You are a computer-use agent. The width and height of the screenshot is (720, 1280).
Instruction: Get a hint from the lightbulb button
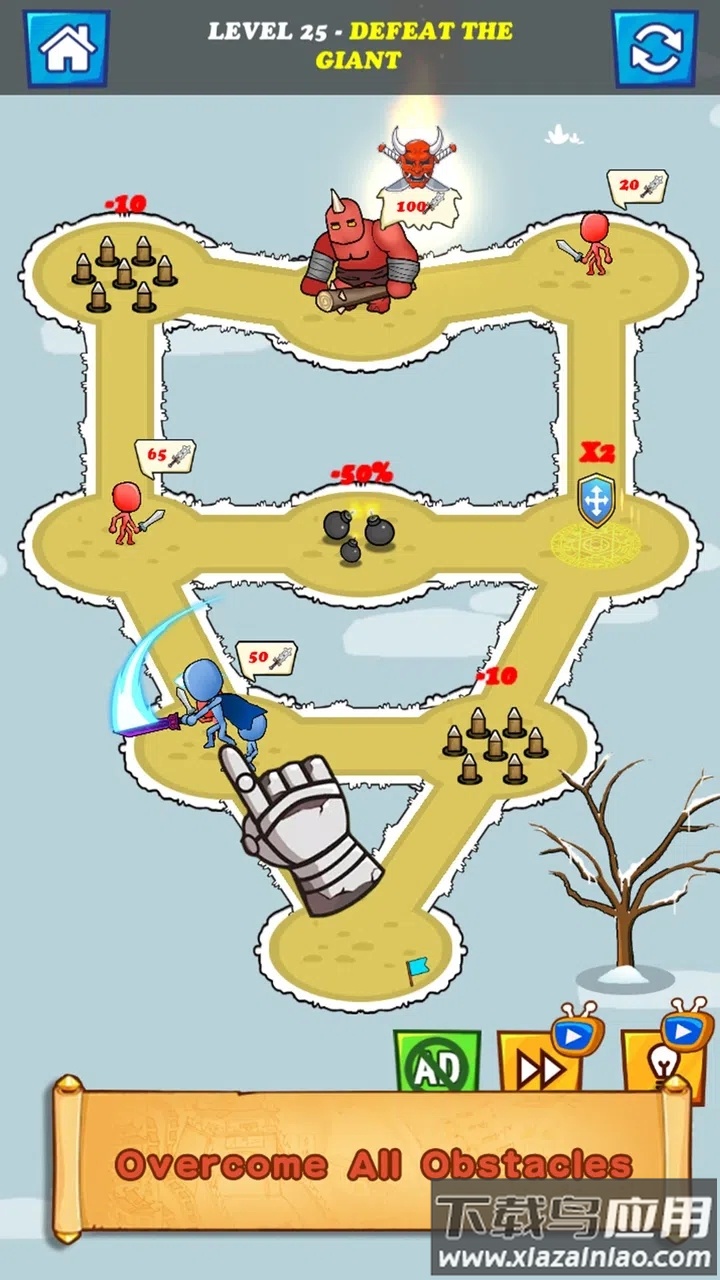click(661, 1062)
